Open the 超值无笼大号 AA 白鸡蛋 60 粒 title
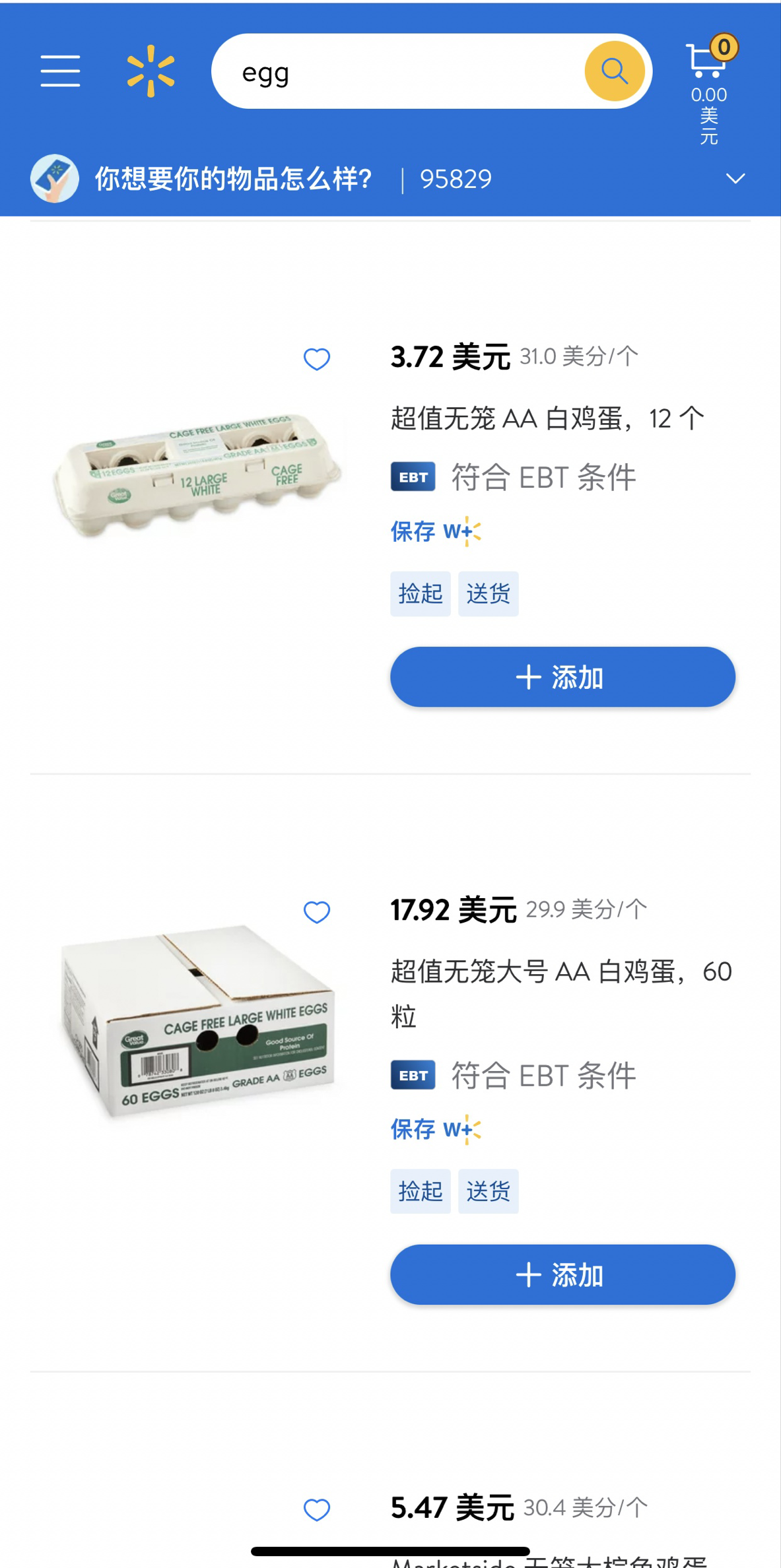This screenshot has height=1568, width=781. coord(561,971)
